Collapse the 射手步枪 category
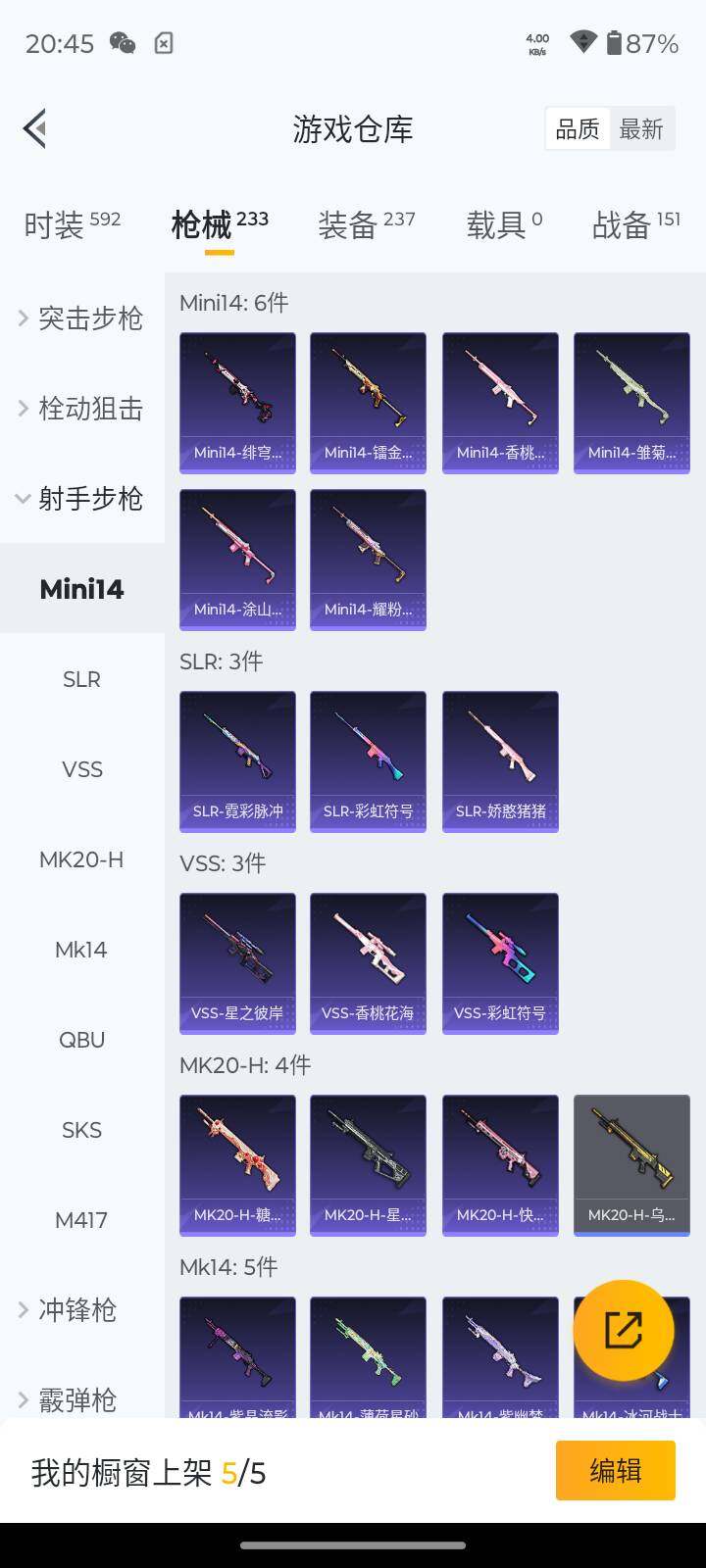 81,498
